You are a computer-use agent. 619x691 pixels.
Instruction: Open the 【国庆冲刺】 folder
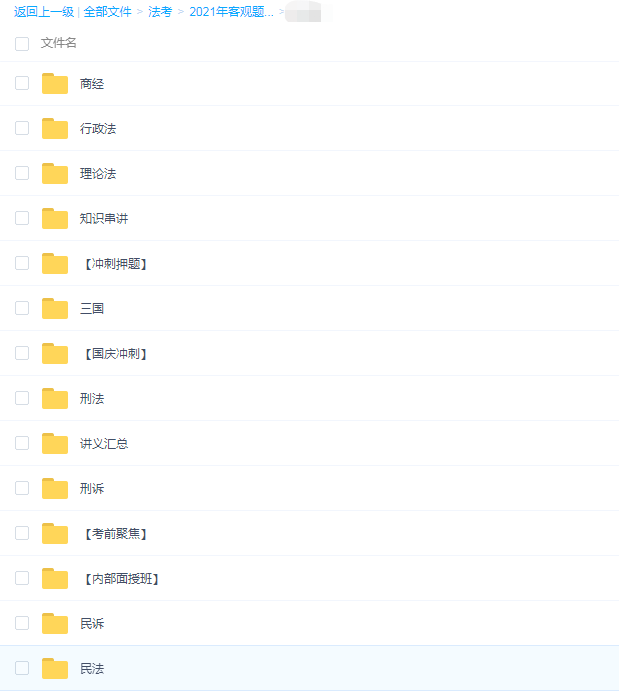[114, 354]
